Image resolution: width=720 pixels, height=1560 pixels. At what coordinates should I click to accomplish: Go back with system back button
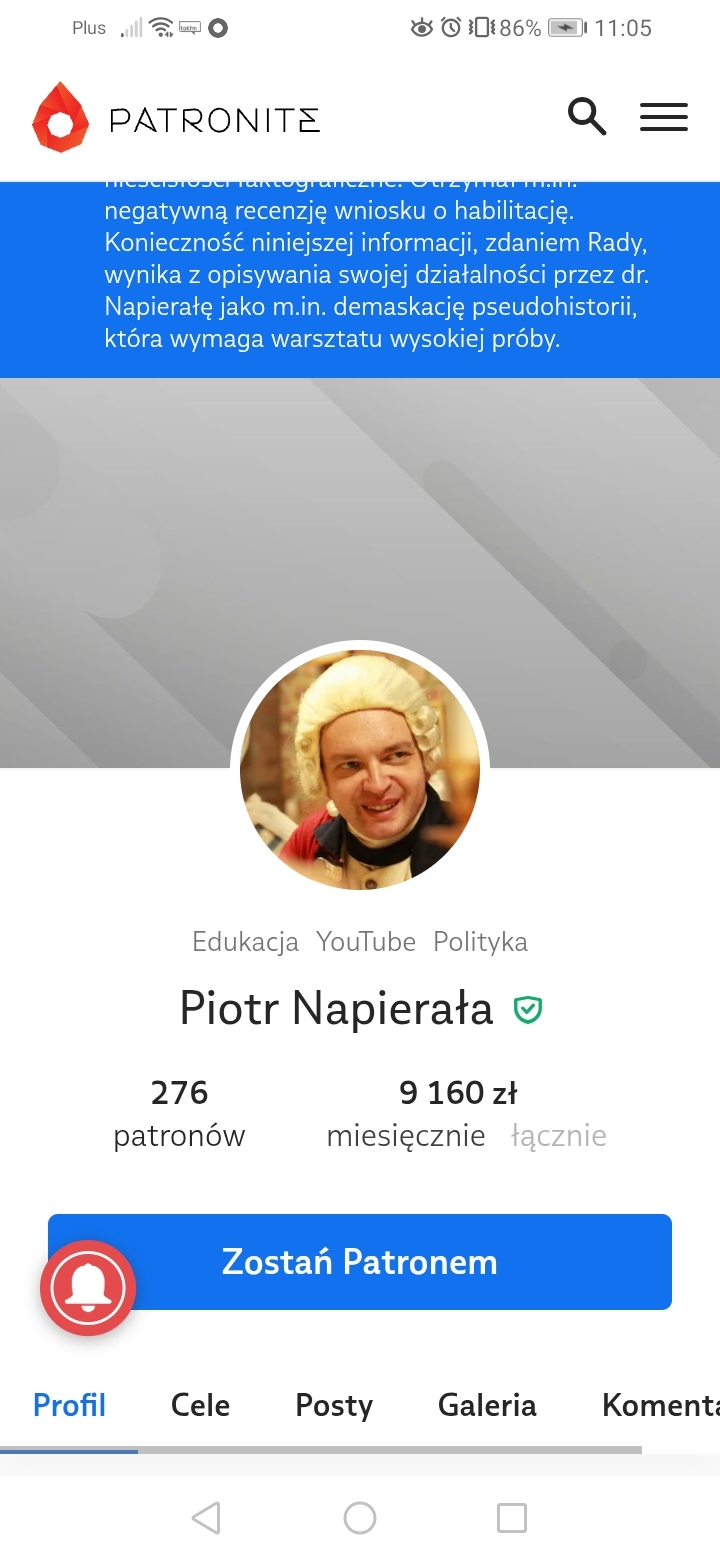tap(206, 1518)
